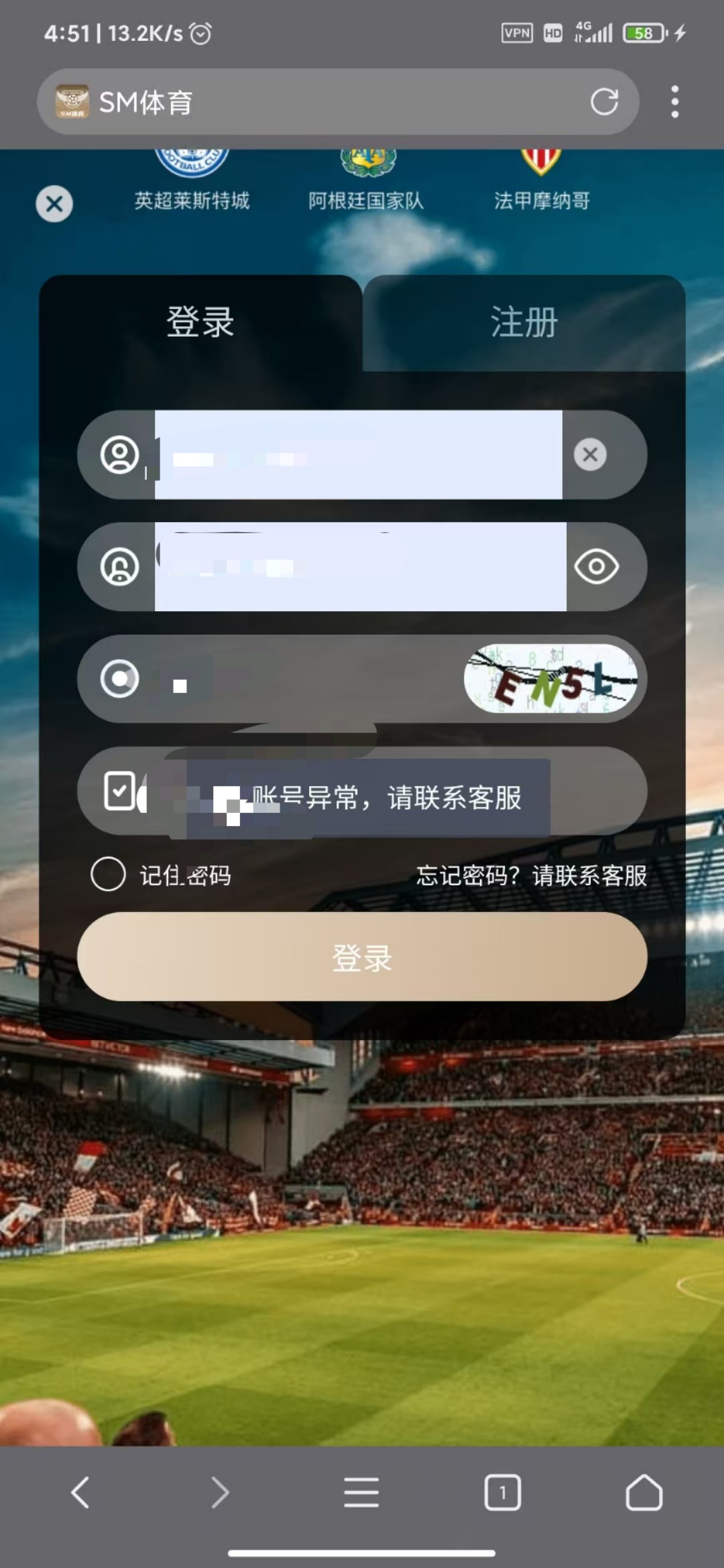Refresh the EN5L captcha image
Screen dimensions: 724x1568
tap(551, 679)
